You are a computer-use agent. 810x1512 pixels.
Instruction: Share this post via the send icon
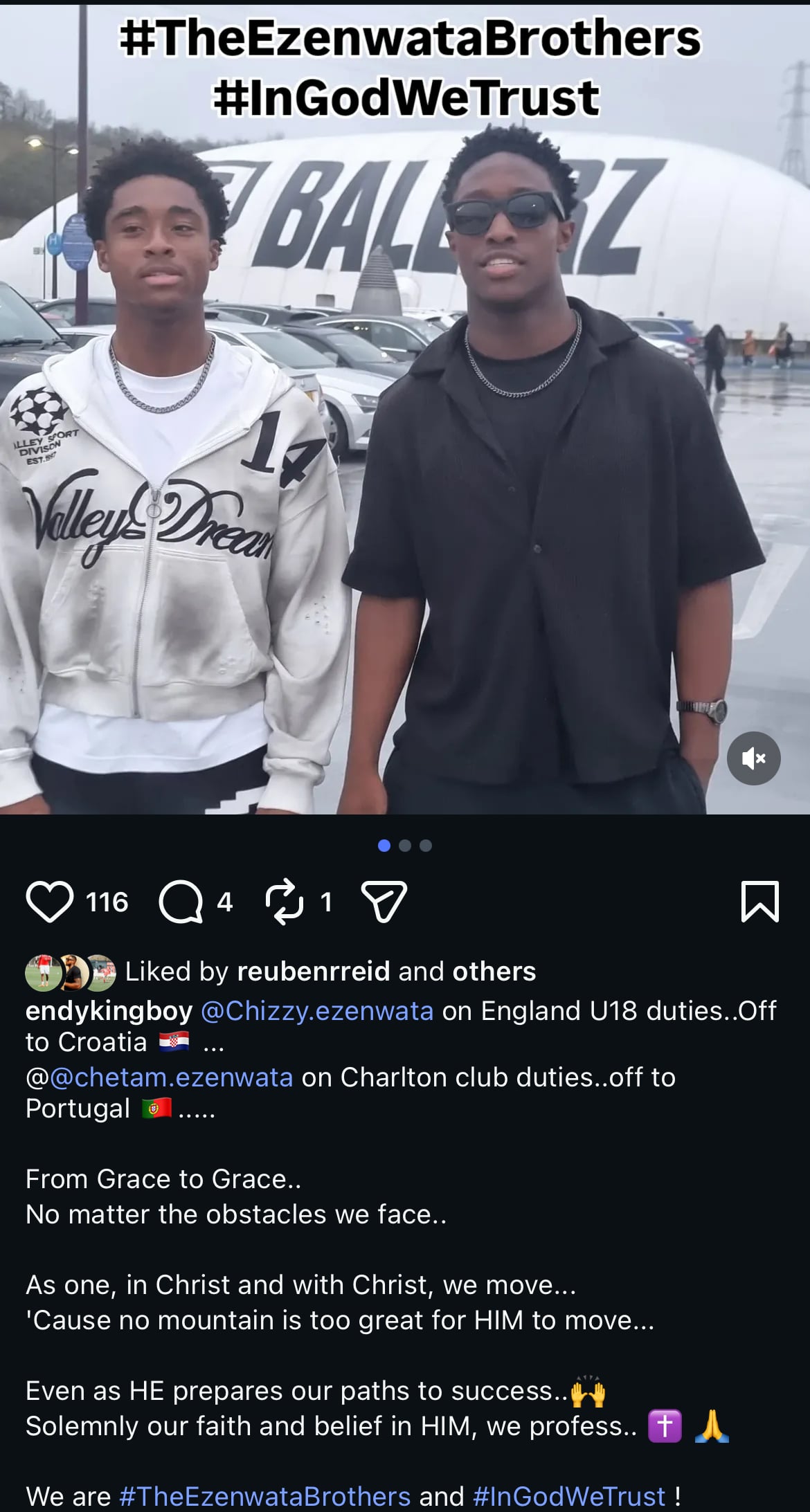point(384,902)
